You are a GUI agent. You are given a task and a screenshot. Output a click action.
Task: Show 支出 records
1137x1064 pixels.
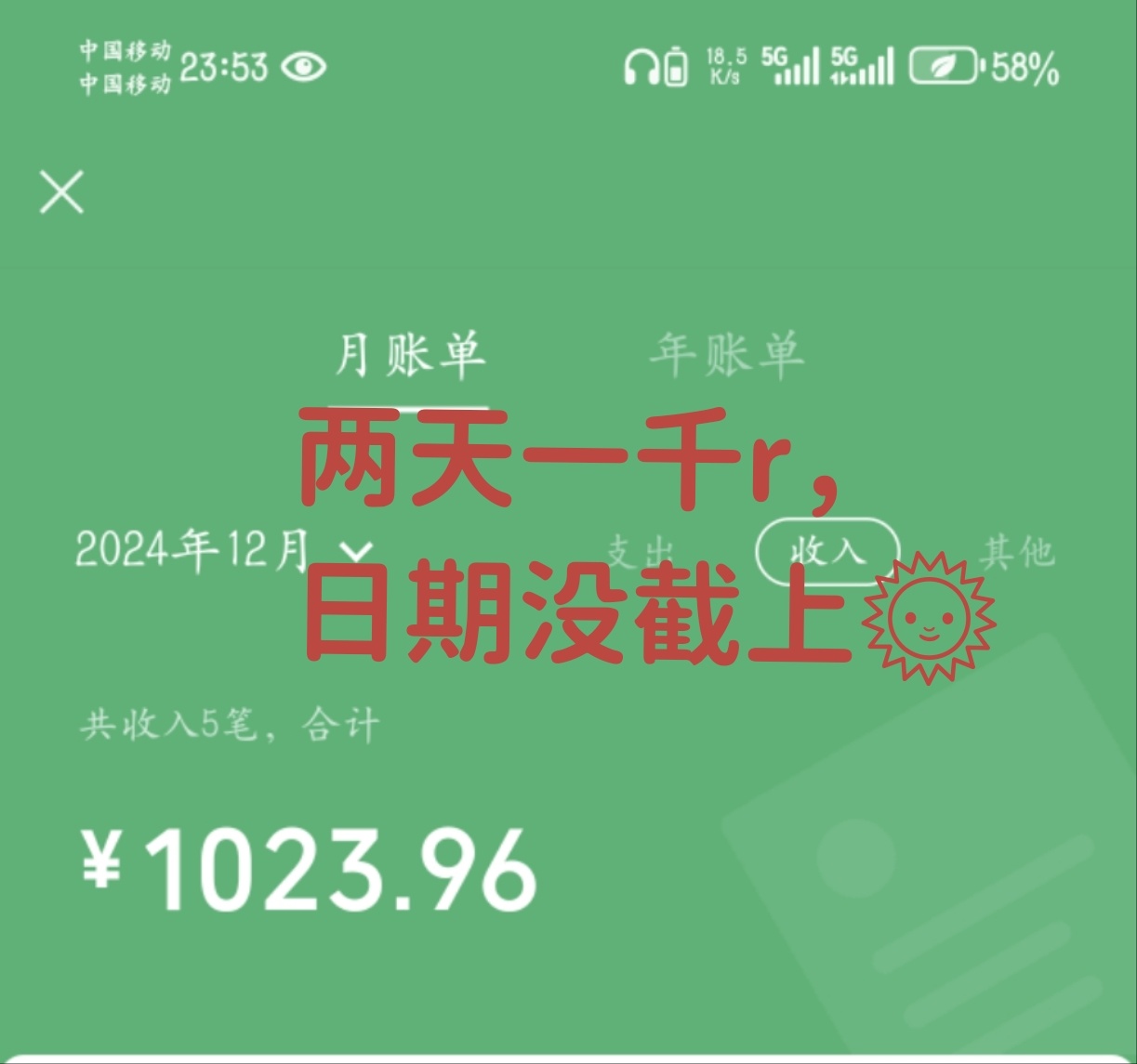(x=639, y=553)
